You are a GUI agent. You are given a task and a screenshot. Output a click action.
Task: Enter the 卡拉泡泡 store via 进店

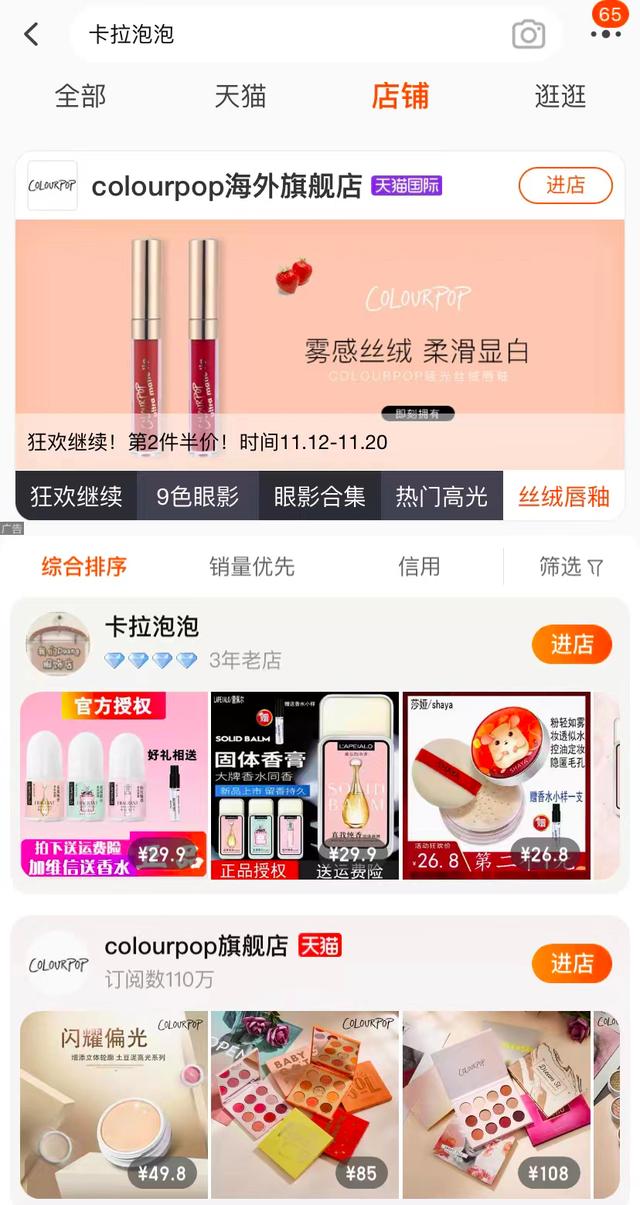571,645
